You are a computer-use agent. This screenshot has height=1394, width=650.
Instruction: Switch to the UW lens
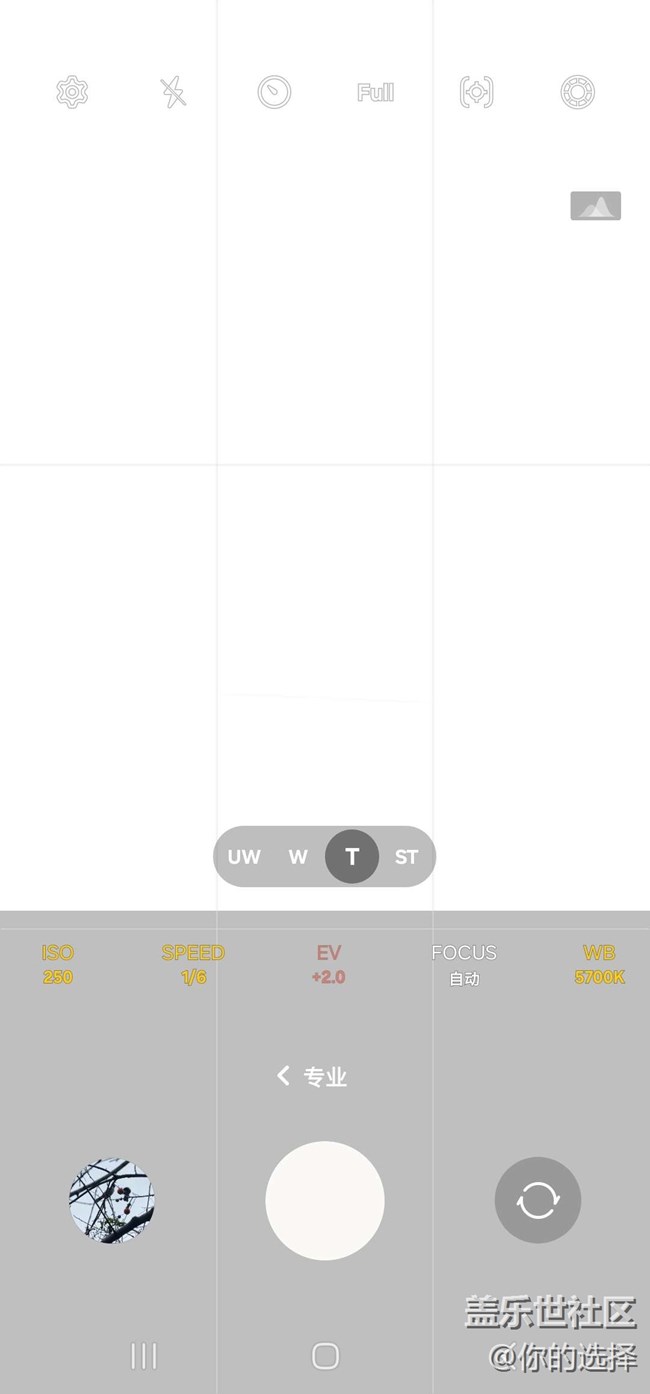pyautogui.click(x=244, y=857)
